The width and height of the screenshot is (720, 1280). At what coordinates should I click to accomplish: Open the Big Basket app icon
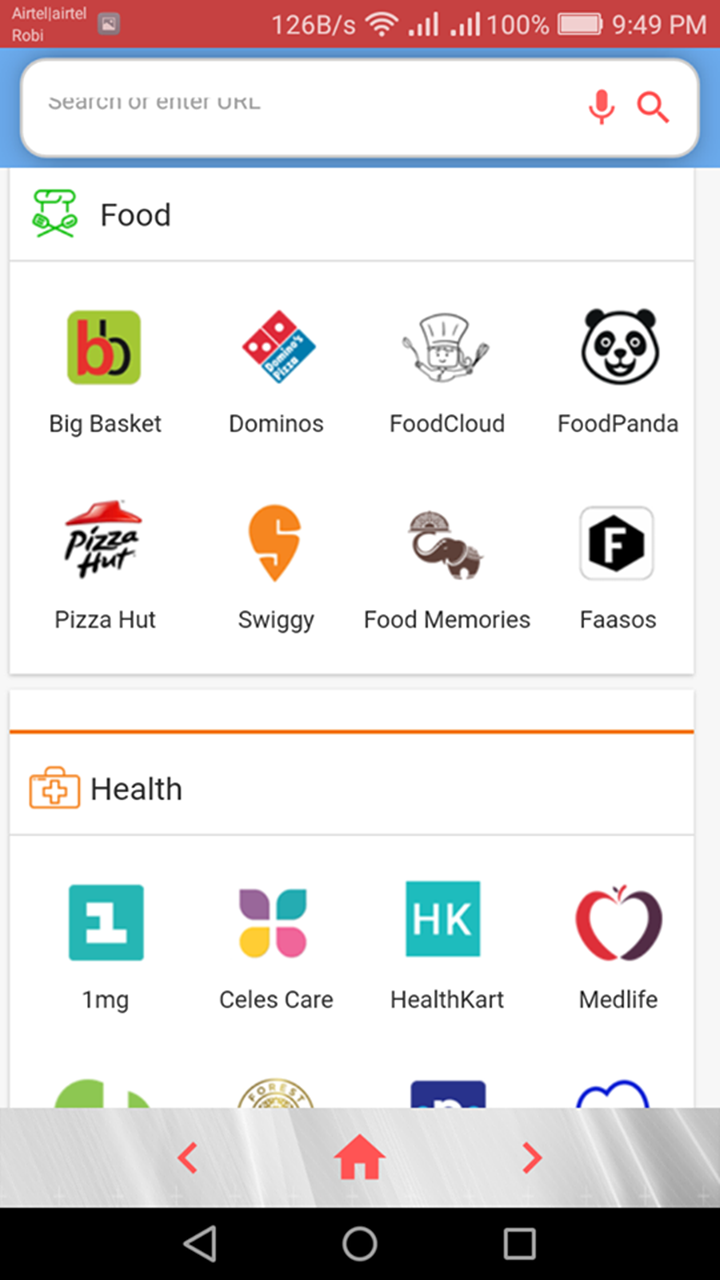pyautogui.click(x=104, y=346)
